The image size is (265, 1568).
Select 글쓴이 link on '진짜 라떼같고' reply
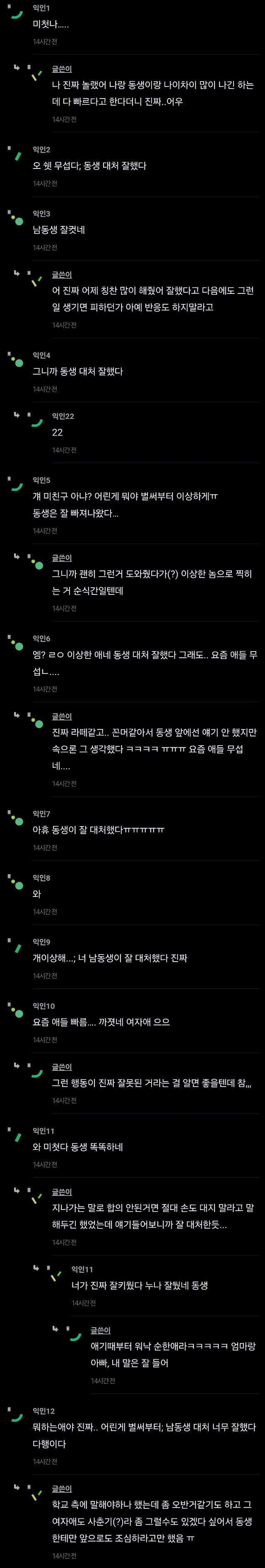click(x=62, y=717)
